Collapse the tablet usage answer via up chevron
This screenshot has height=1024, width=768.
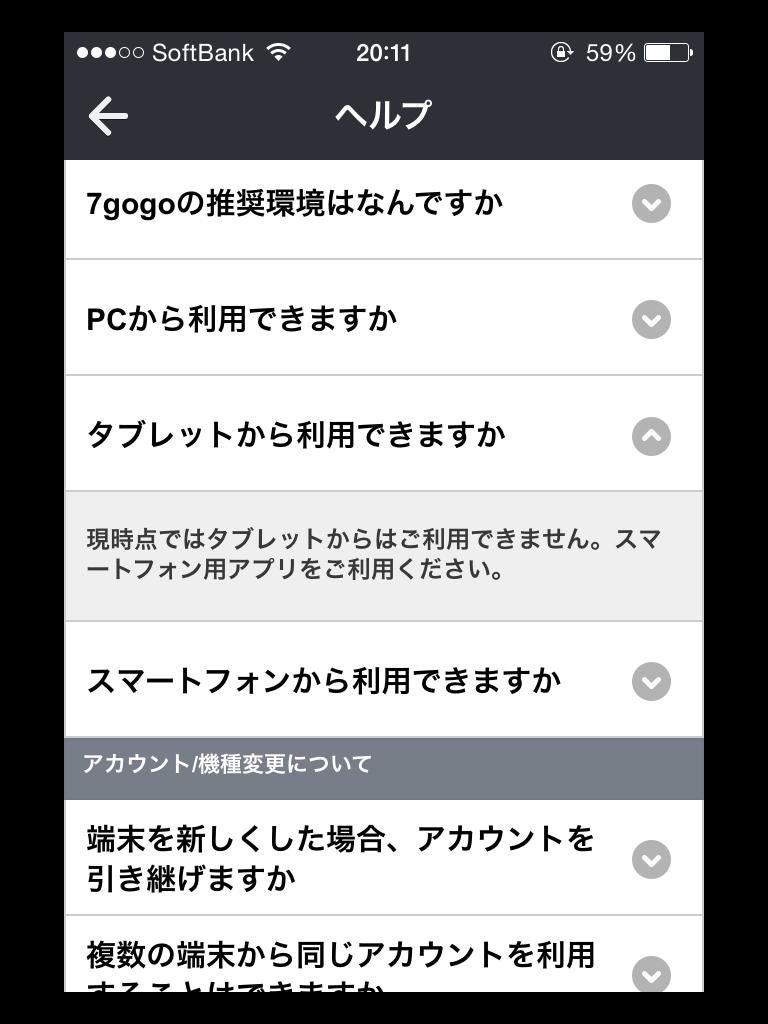pos(652,435)
